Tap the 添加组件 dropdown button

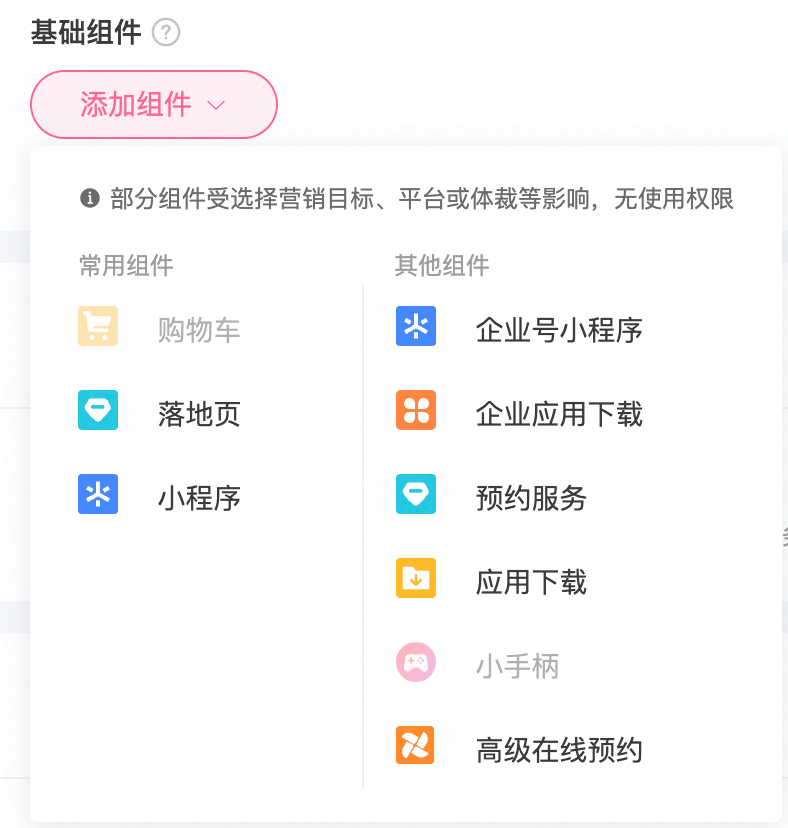(x=153, y=104)
